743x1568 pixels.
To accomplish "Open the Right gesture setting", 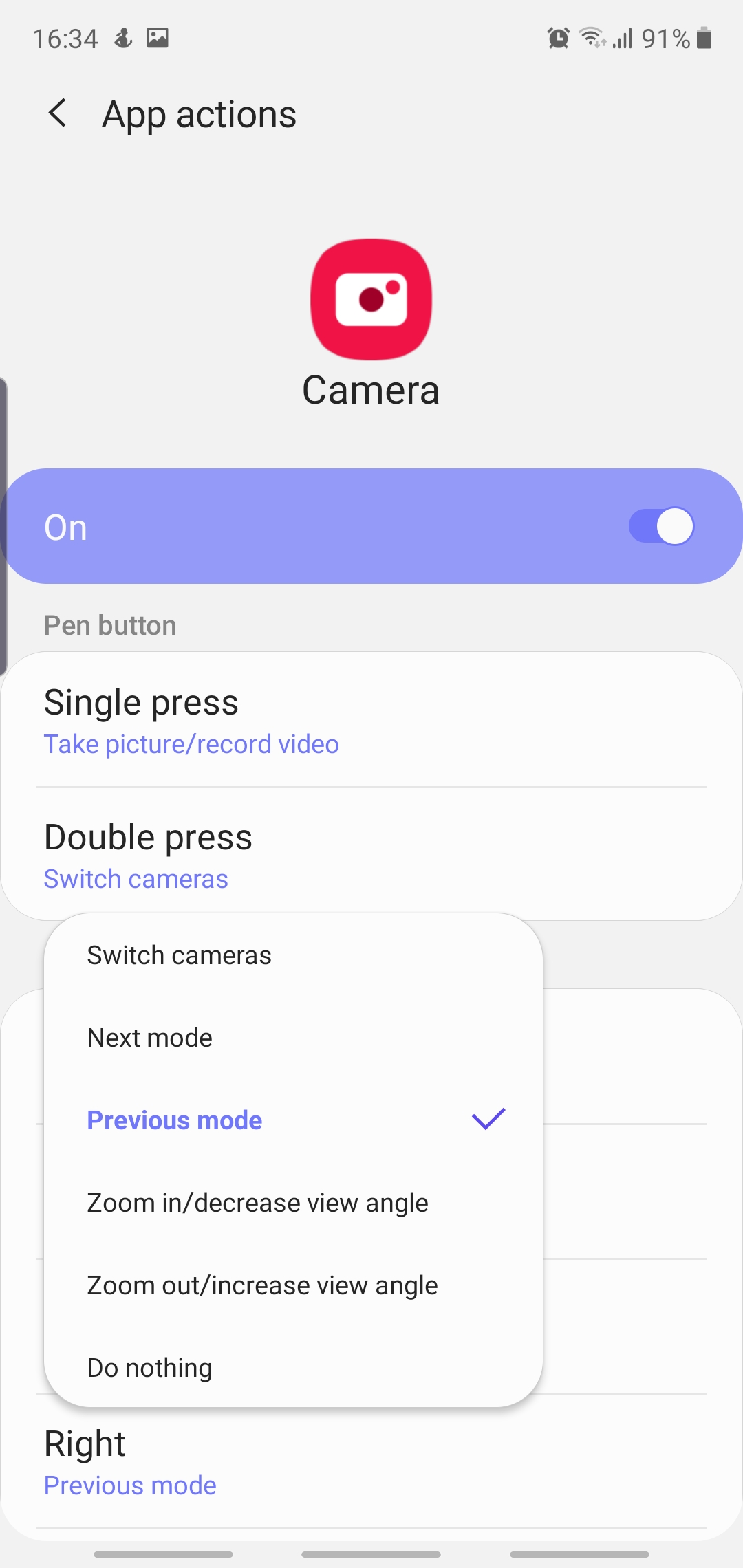I will (x=371, y=1463).
